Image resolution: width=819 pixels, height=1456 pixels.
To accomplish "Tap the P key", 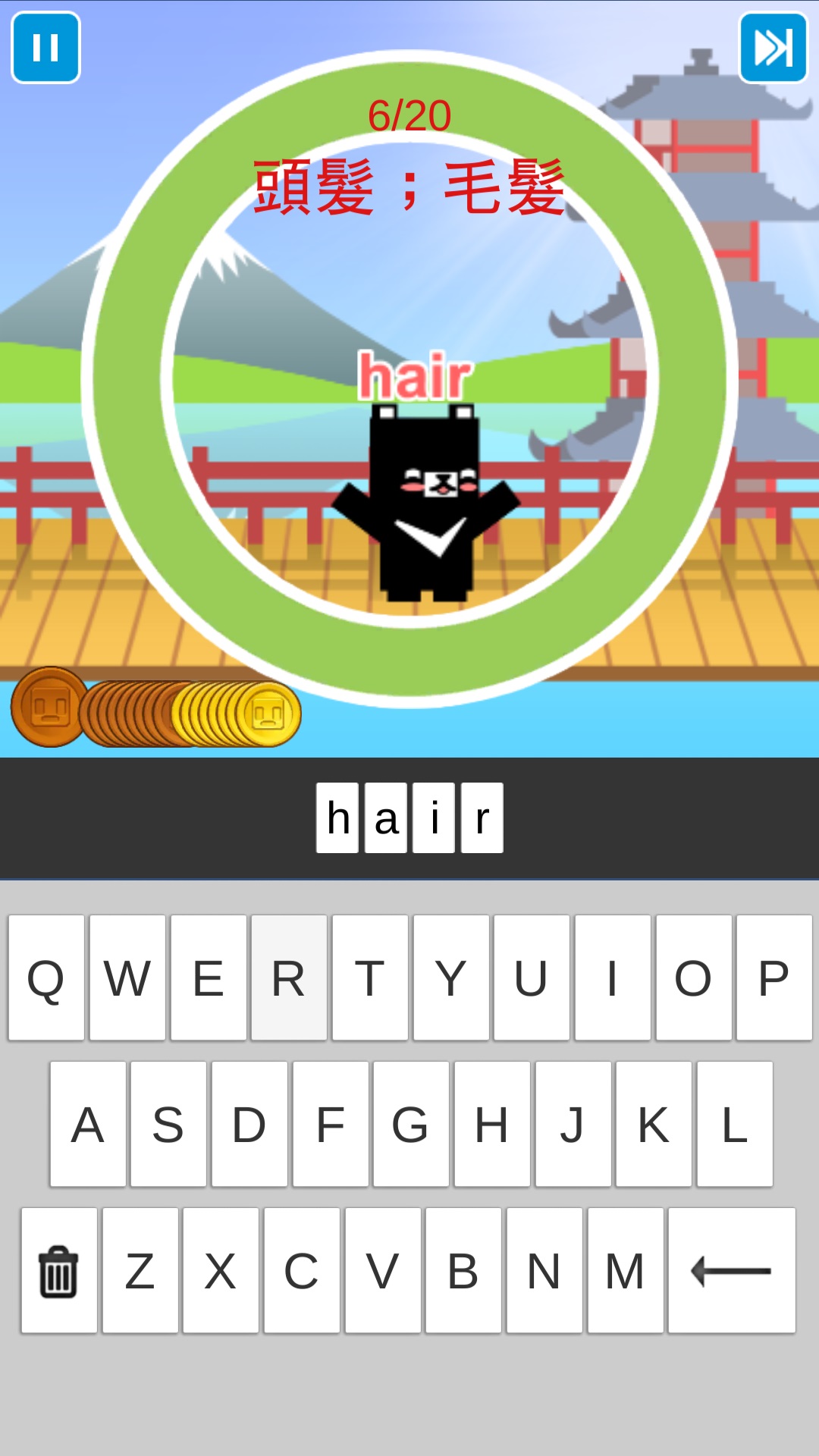I will click(773, 977).
